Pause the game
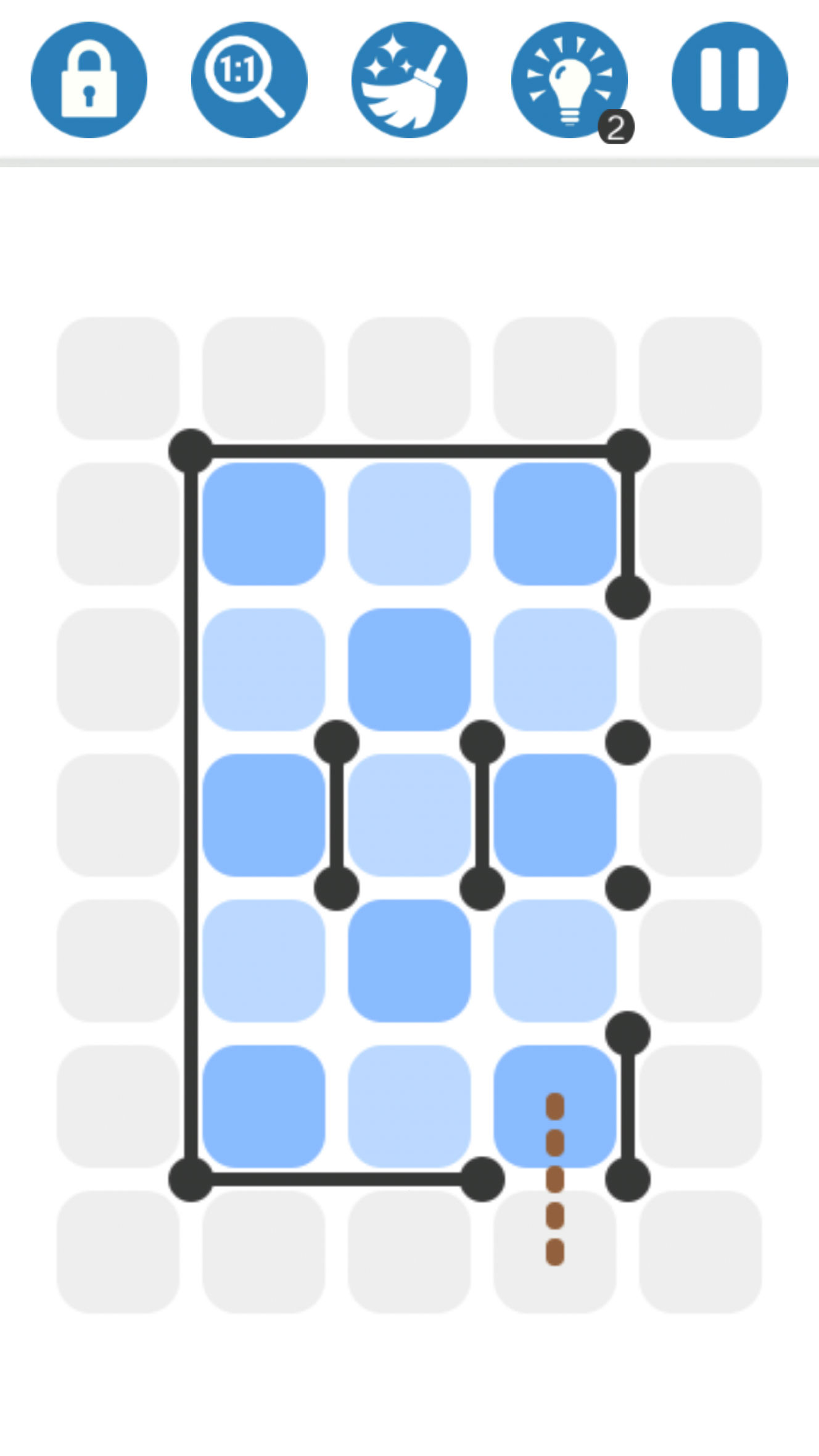 pos(729,80)
